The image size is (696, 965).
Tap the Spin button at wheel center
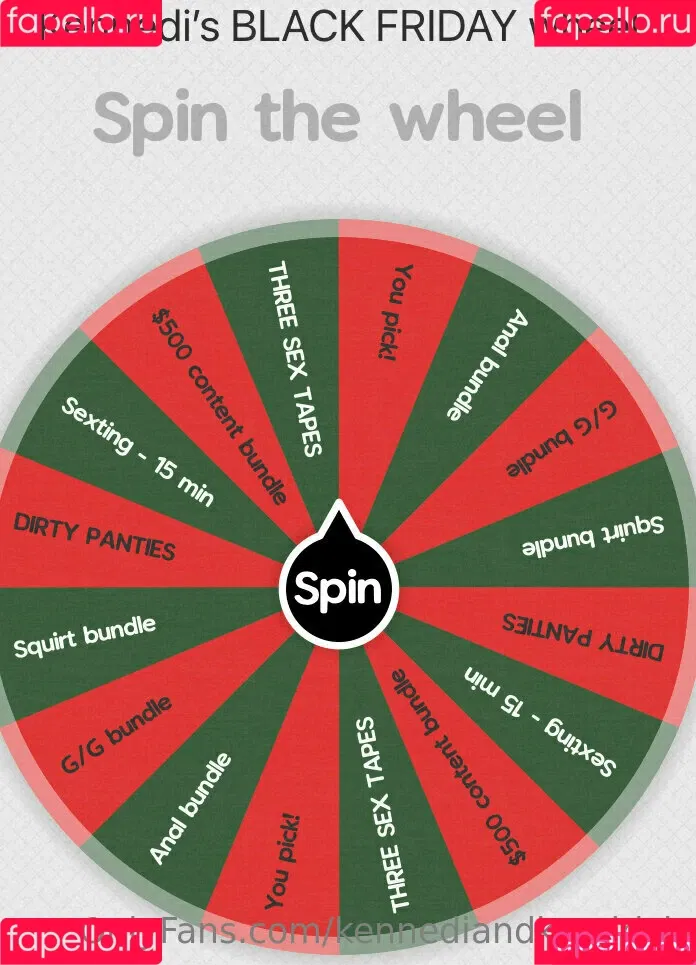click(338, 590)
